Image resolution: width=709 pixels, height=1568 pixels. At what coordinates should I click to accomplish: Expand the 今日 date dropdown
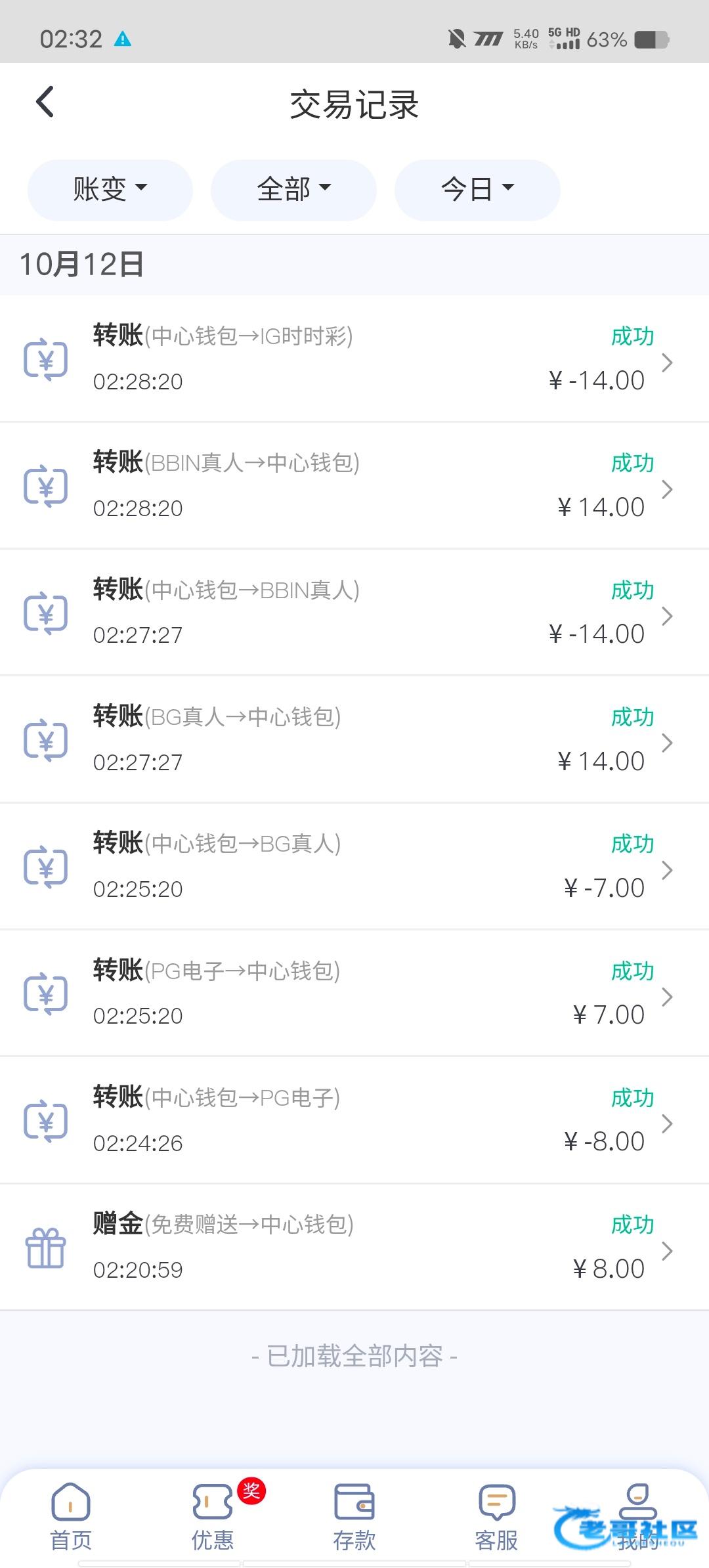pos(477,190)
